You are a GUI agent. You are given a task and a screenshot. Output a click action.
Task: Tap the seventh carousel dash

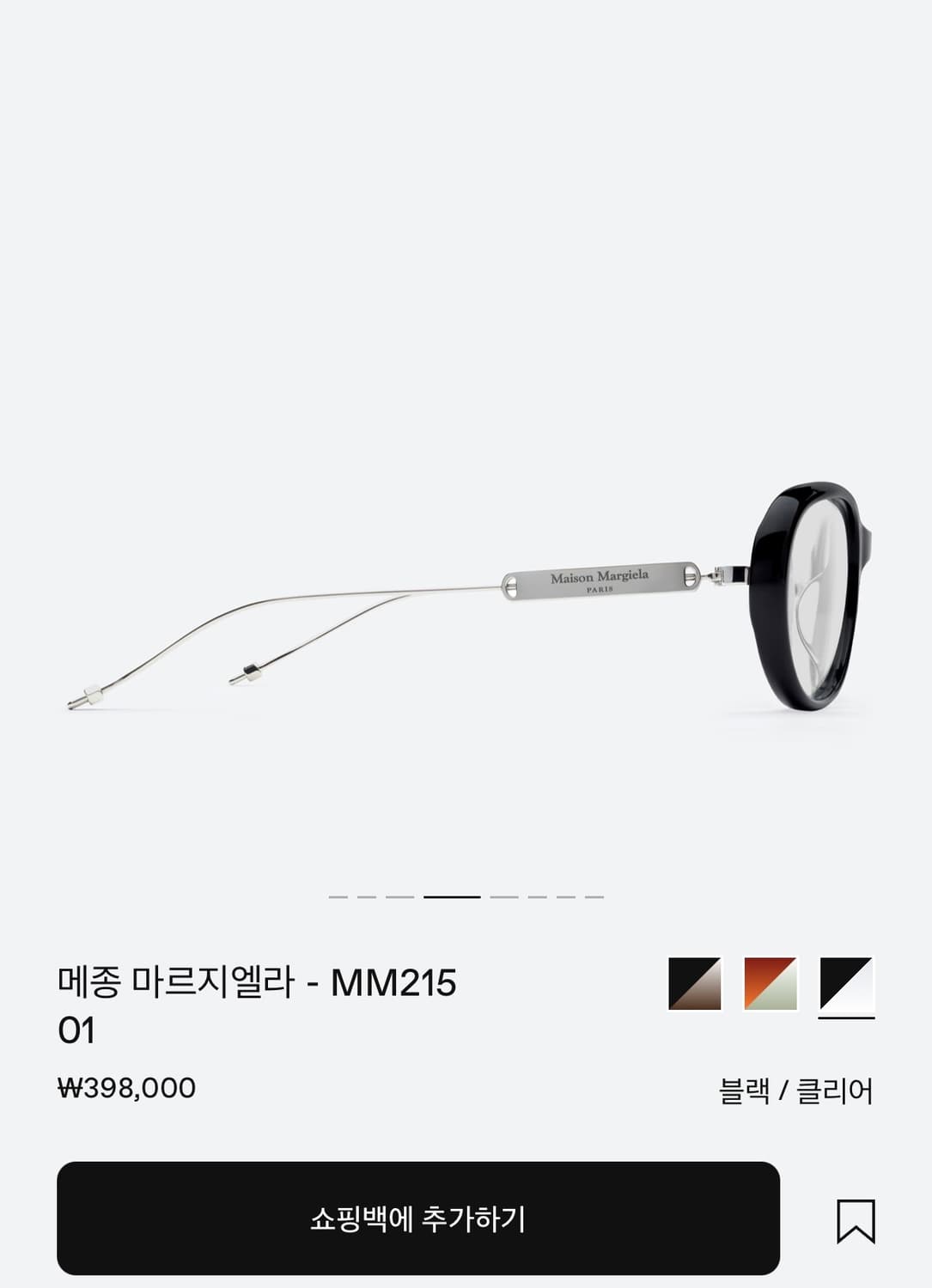point(567,896)
